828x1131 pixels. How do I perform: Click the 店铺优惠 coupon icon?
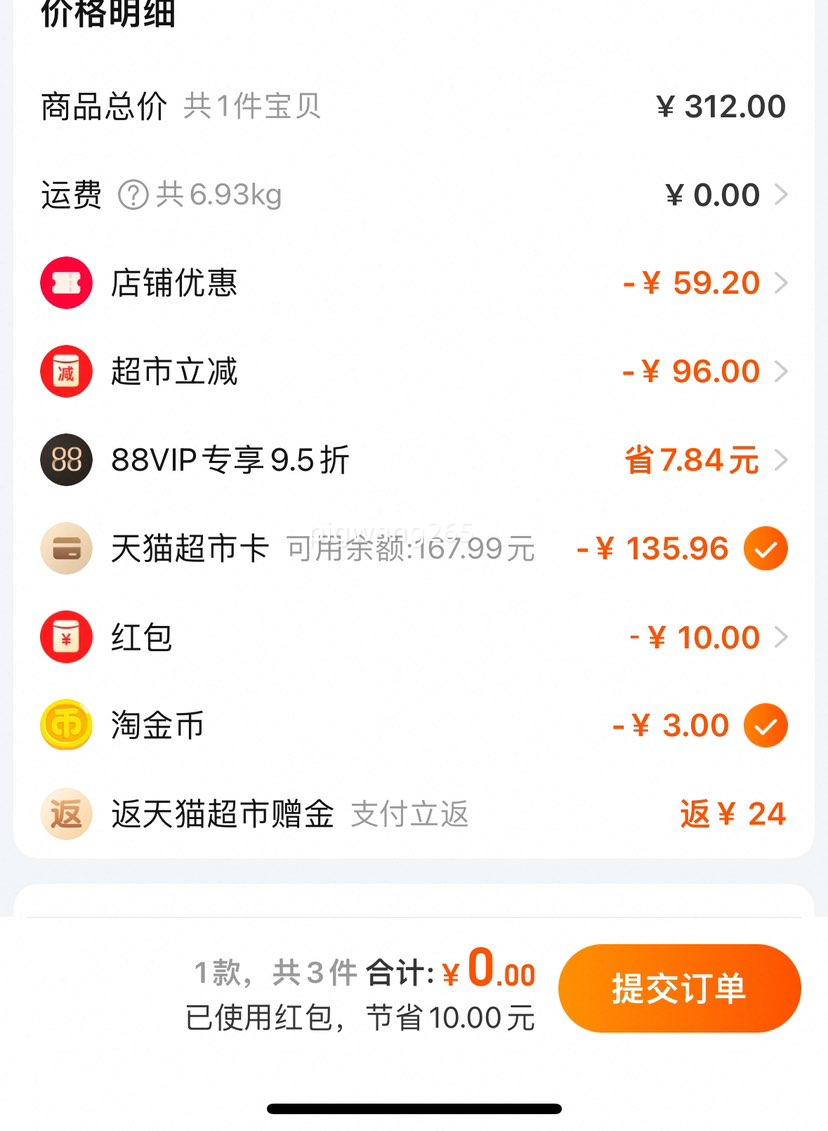[x=66, y=283]
